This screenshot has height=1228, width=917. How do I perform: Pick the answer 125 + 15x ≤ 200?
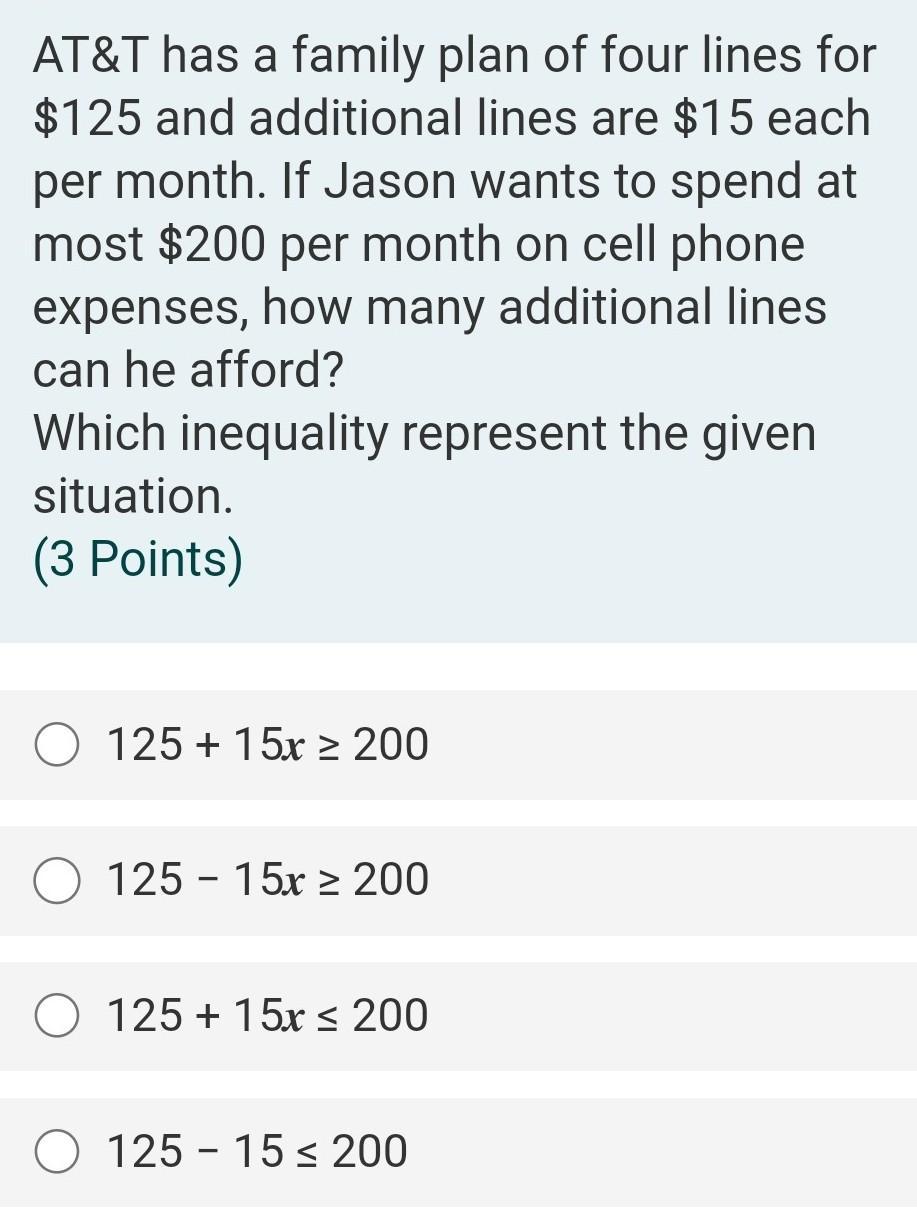click(x=57, y=1016)
